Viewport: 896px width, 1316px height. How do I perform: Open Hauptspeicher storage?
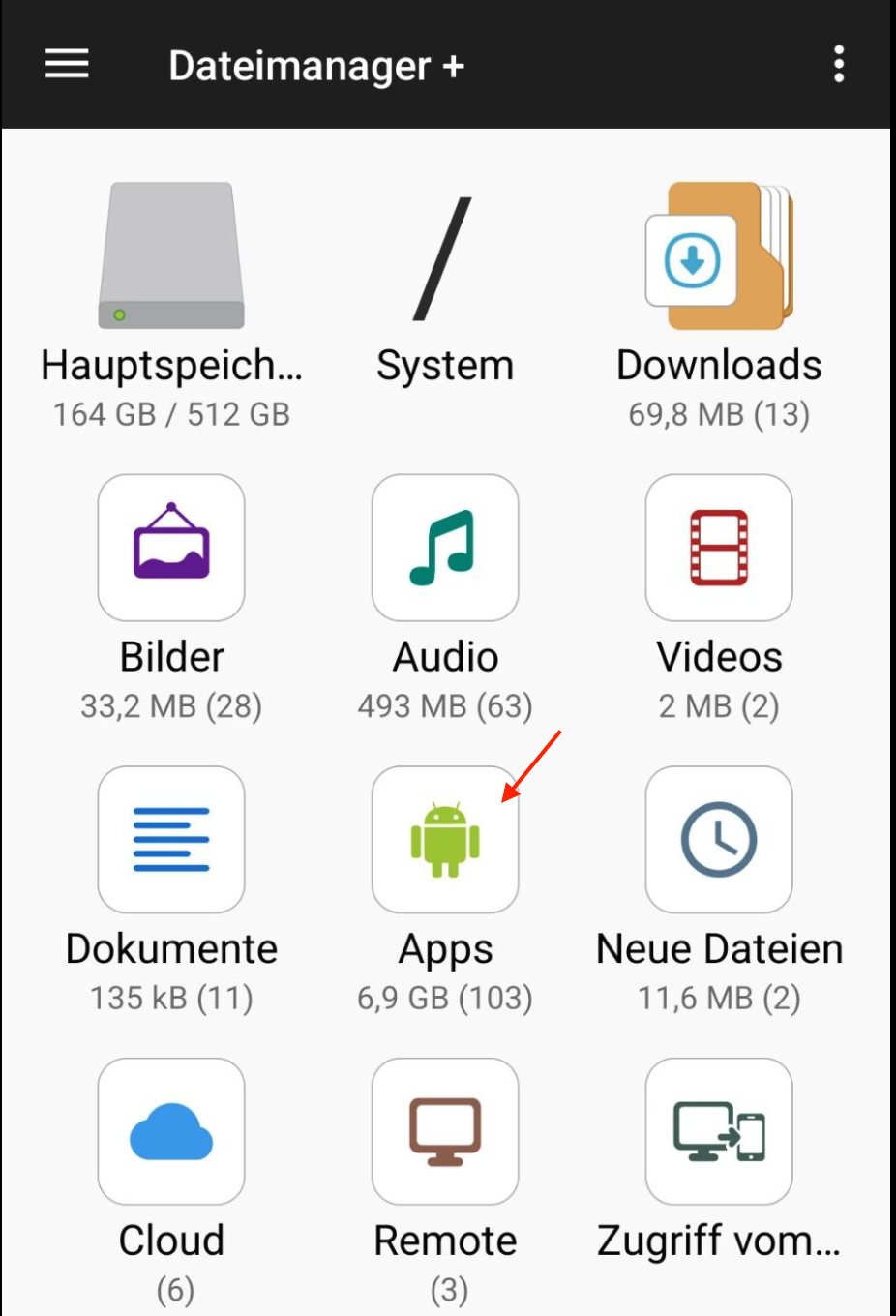click(171, 256)
